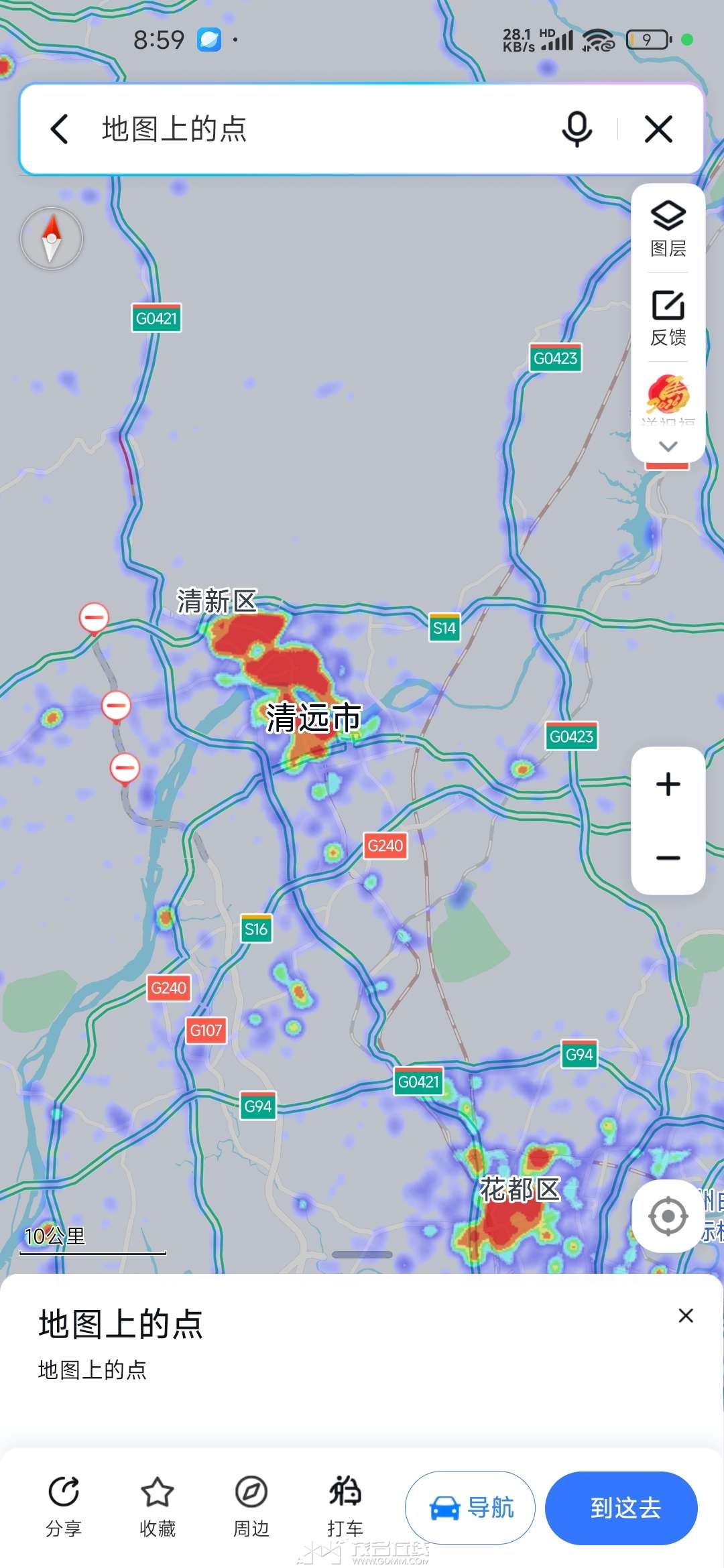Image resolution: width=724 pixels, height=1568 pixels.
Task: Start voice search with the microphone
Action: click(x=577, y=129)
